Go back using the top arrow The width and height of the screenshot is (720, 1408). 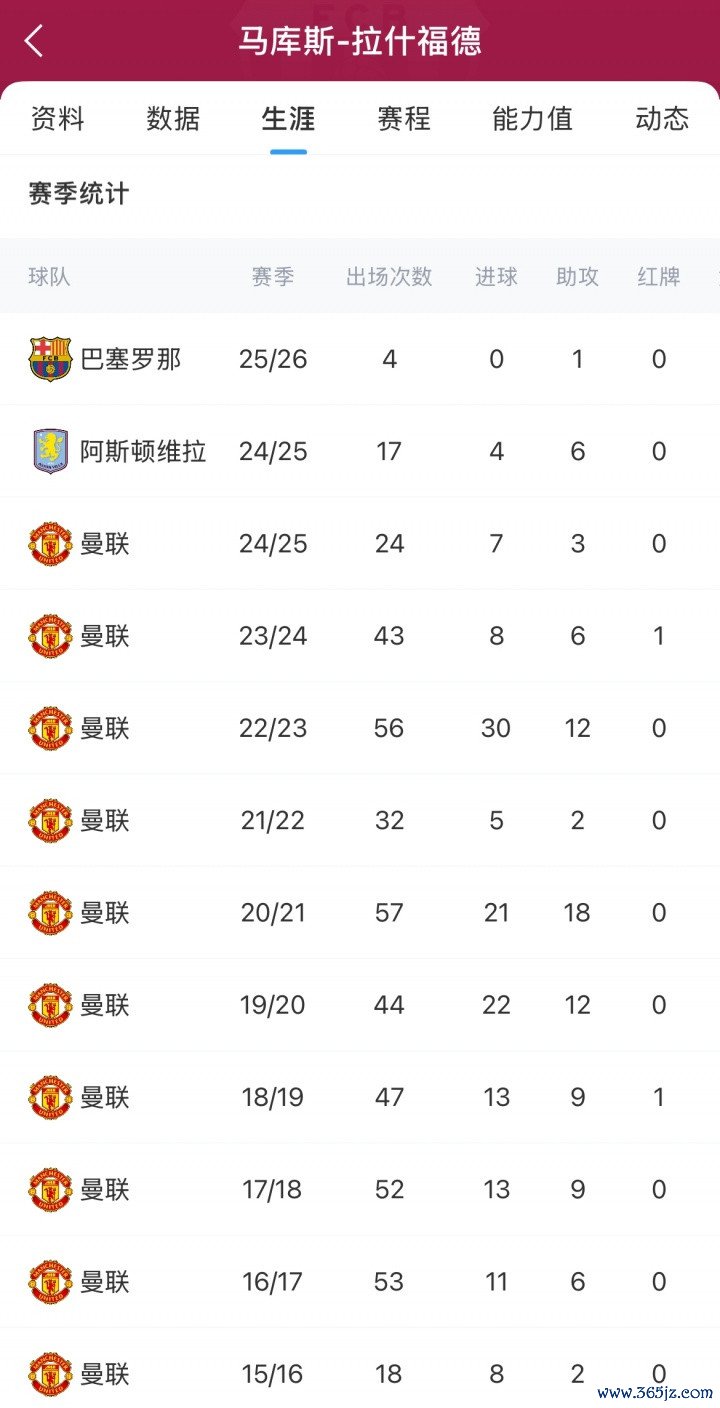(x=34, y=41)
